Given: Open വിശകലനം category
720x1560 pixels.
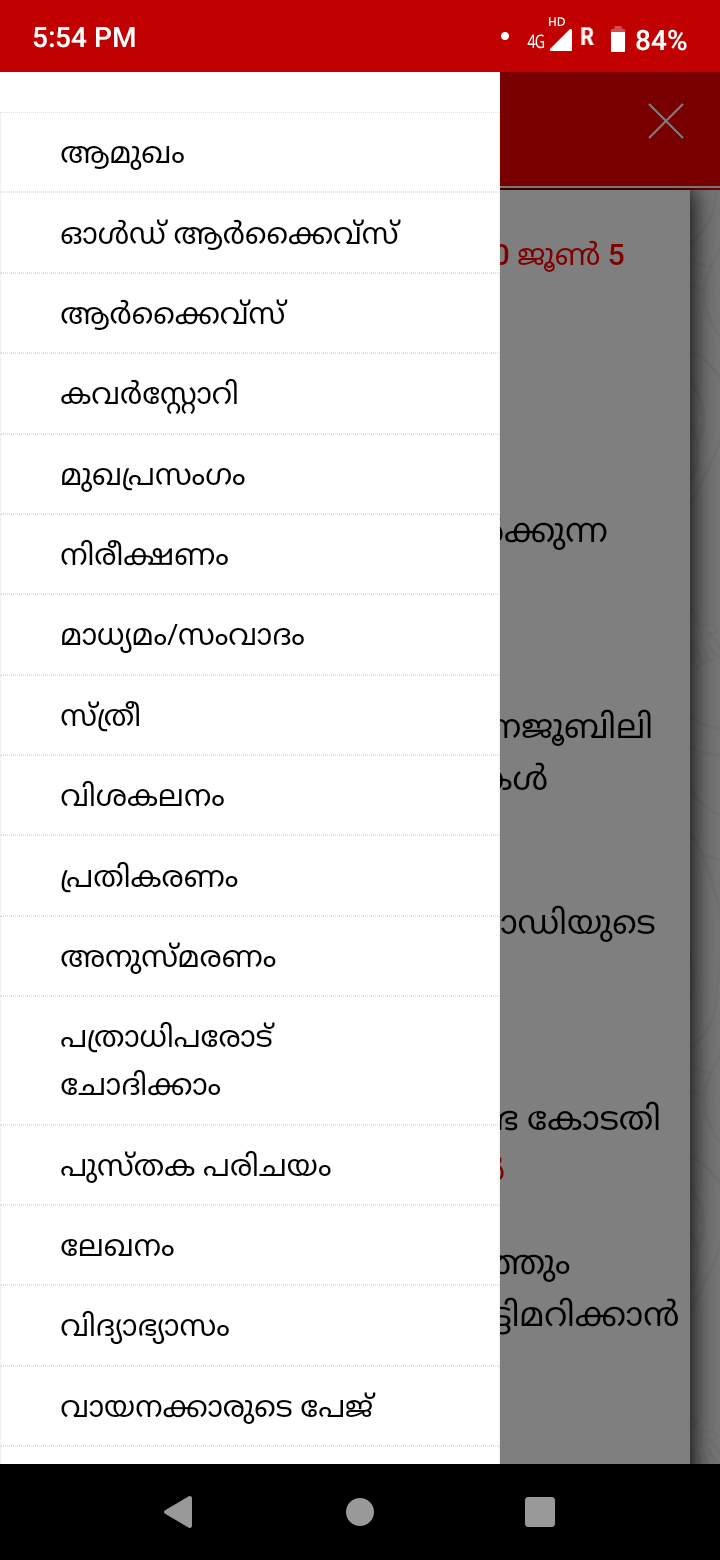Looking at the screenshot, I should click(250, 795).
